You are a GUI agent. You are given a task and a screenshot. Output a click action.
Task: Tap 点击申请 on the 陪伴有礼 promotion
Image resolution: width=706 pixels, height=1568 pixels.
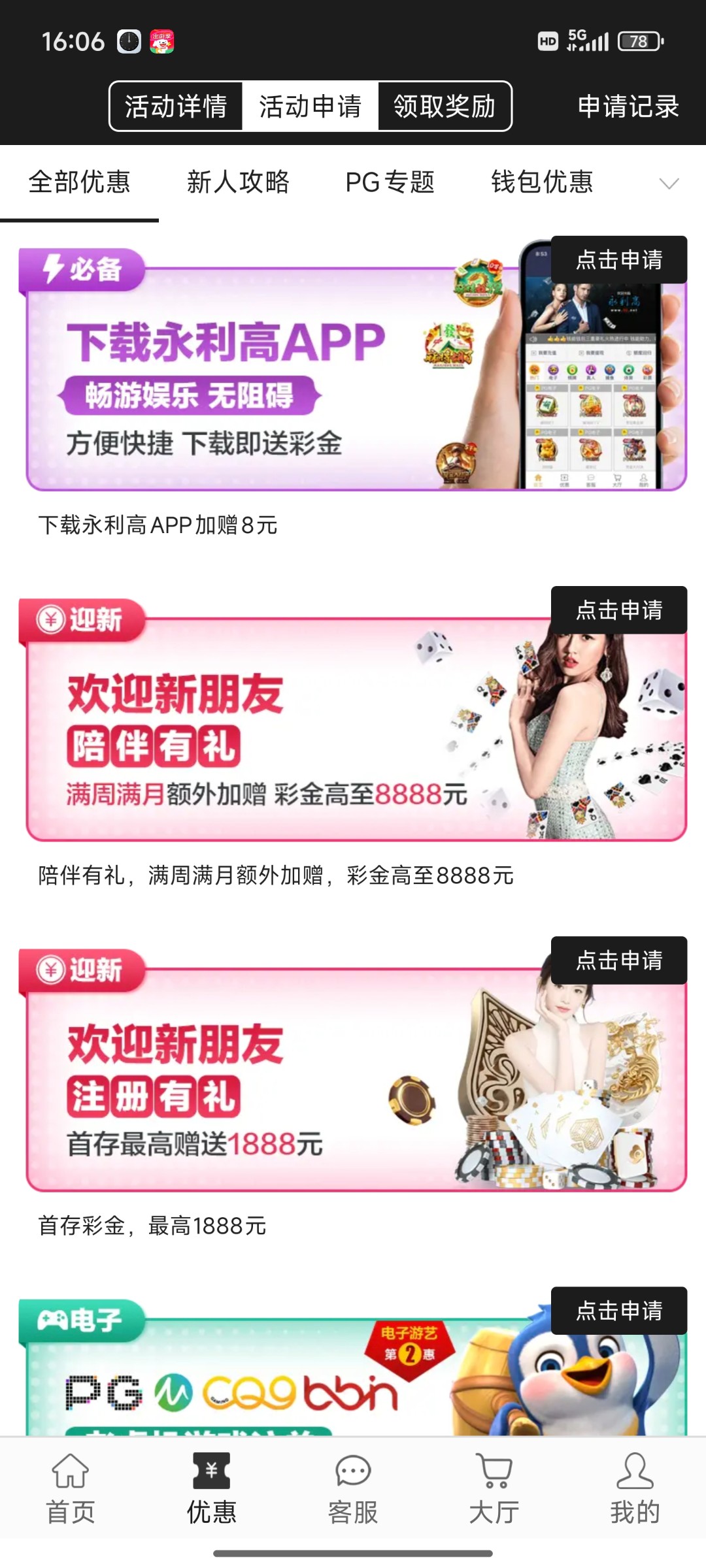coord(618,610)
